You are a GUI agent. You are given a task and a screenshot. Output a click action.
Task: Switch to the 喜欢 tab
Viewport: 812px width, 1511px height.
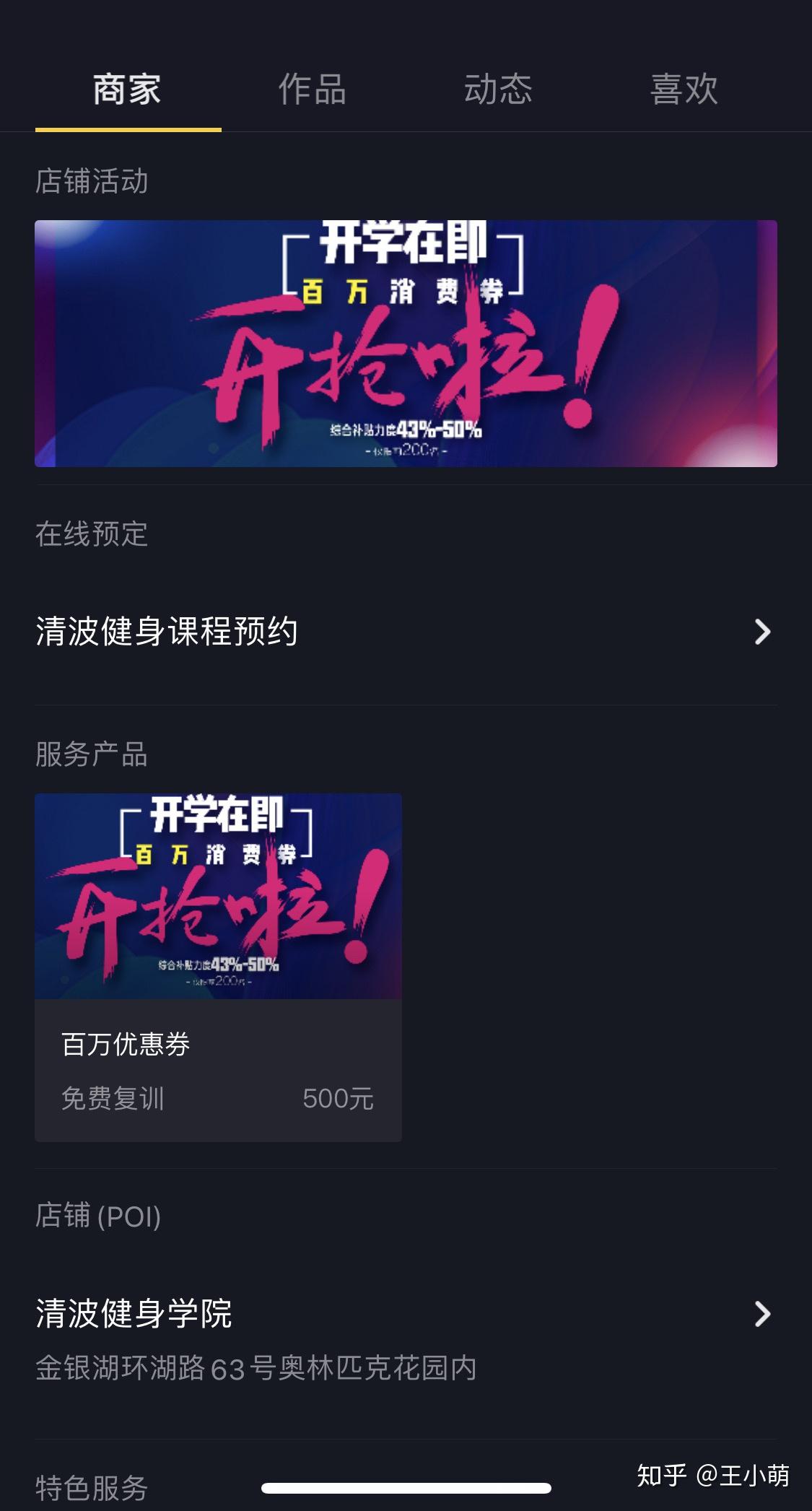(684, 90)
